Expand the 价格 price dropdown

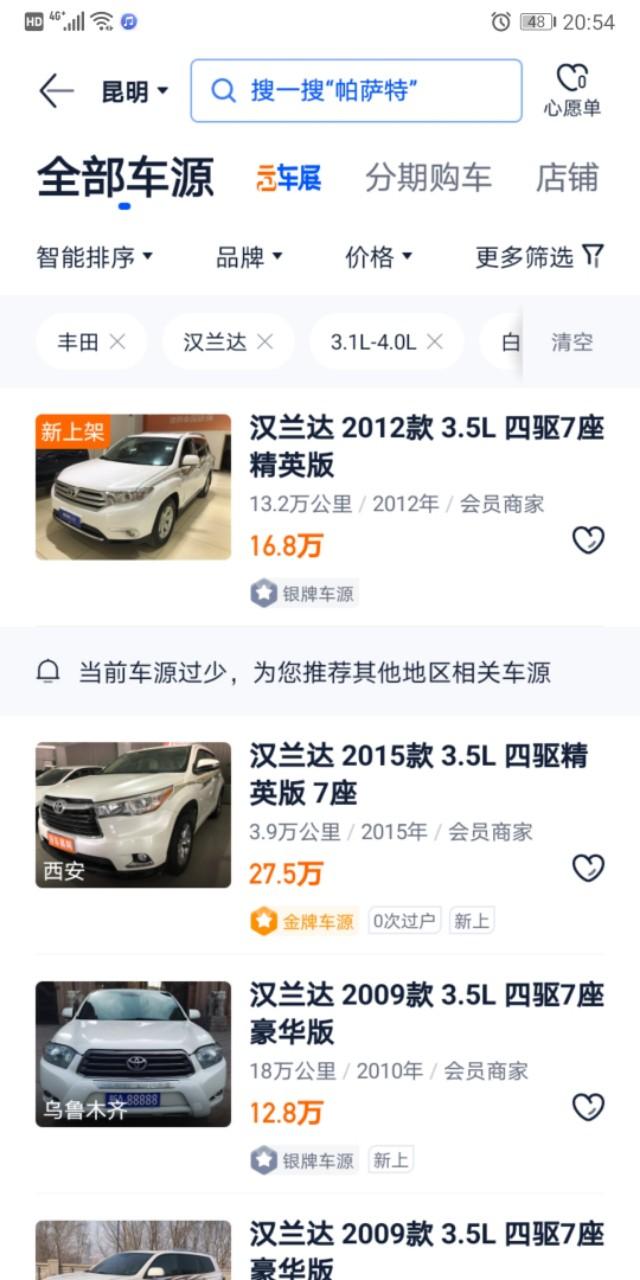coord(378,257)
